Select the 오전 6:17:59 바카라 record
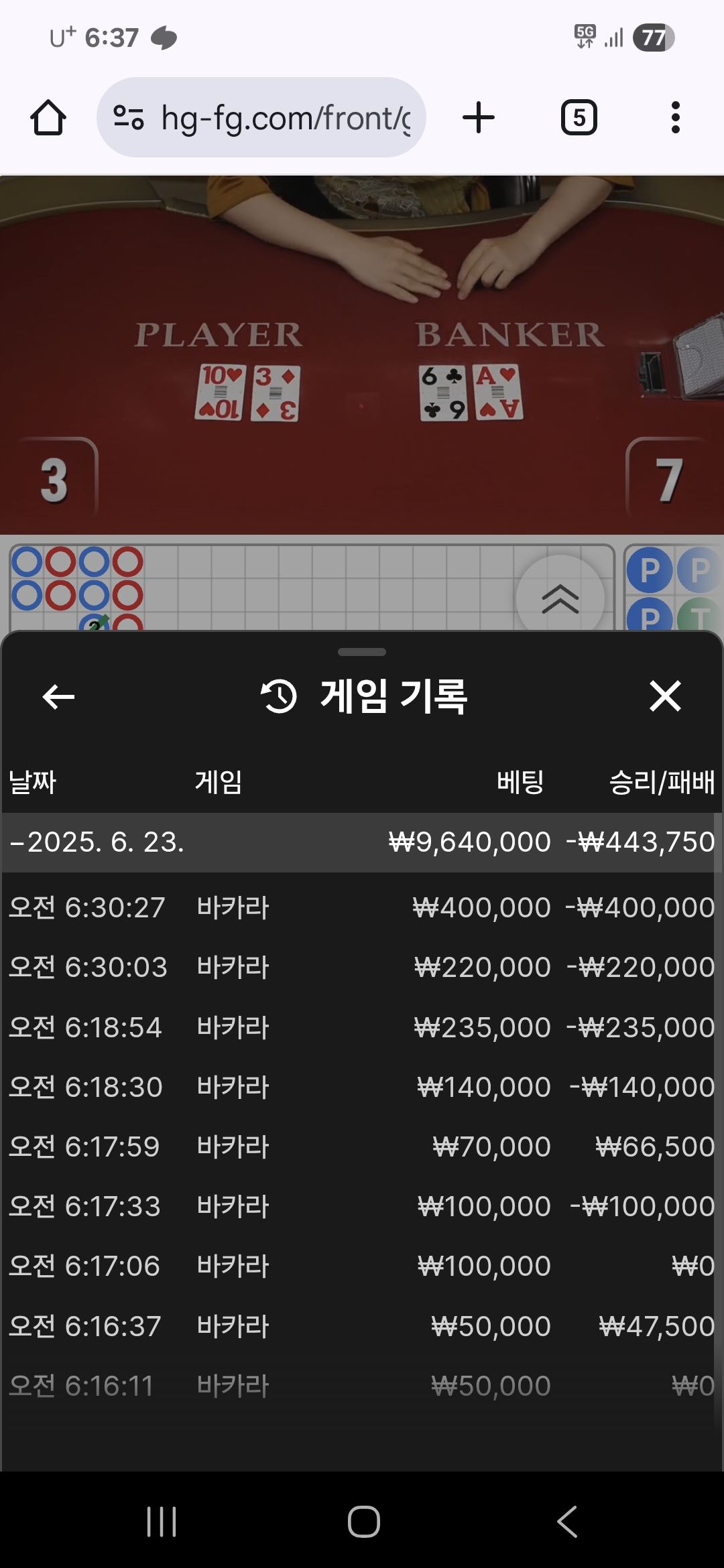This screenshot has height=1568, width=724. (362, 1147)
